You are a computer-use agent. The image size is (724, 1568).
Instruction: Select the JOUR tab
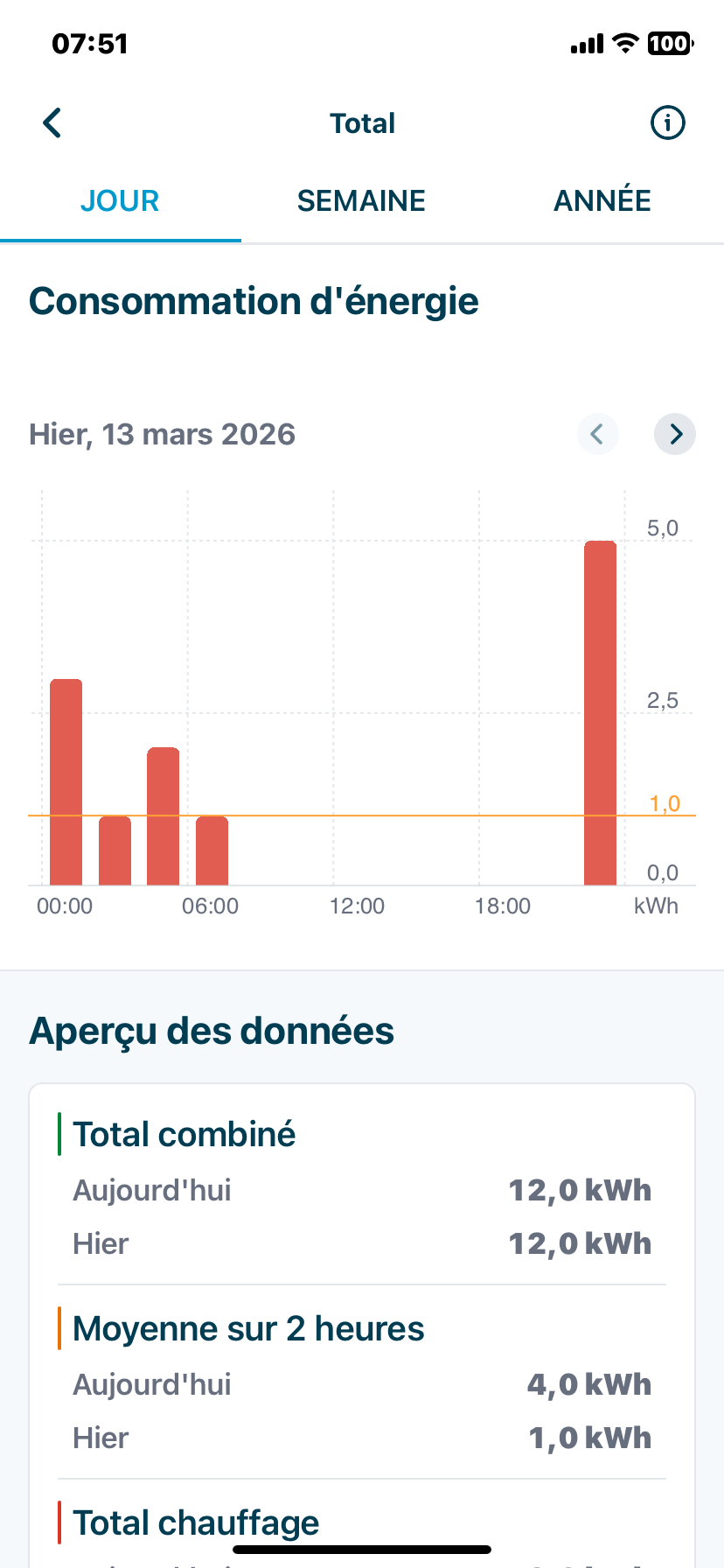(120, 201)
